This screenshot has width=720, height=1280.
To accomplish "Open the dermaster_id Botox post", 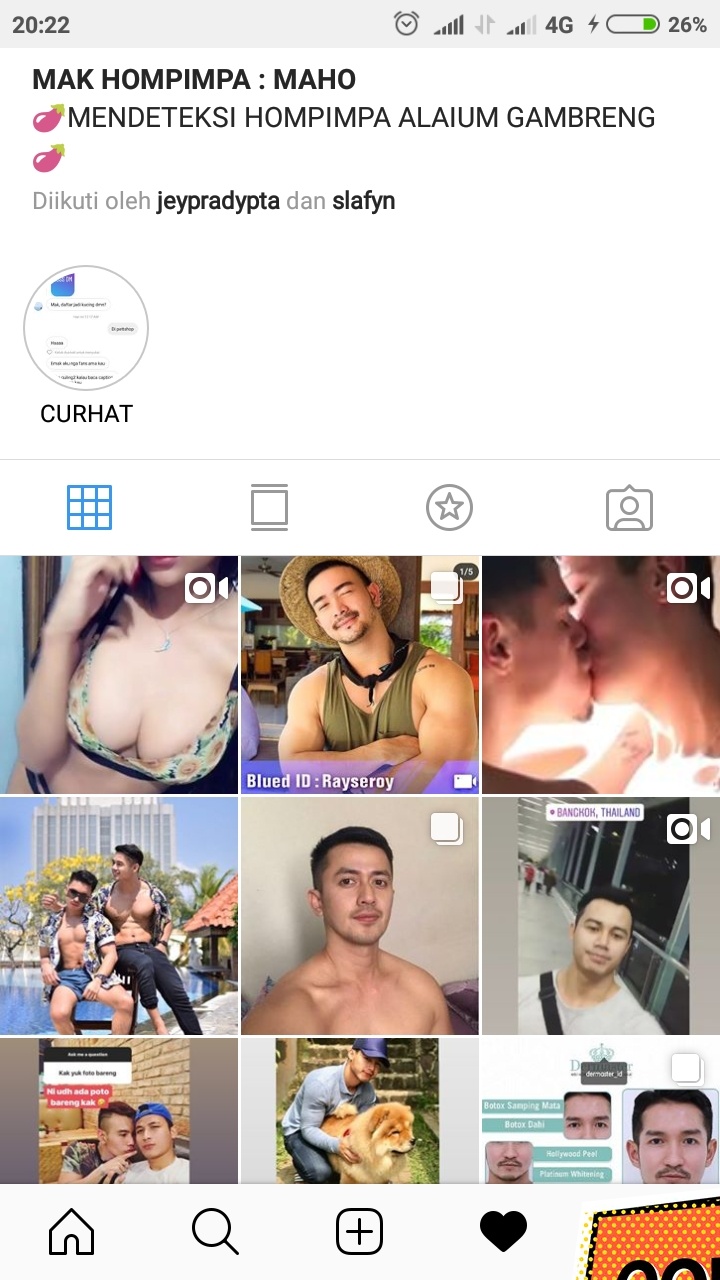I will (600, 1110).
